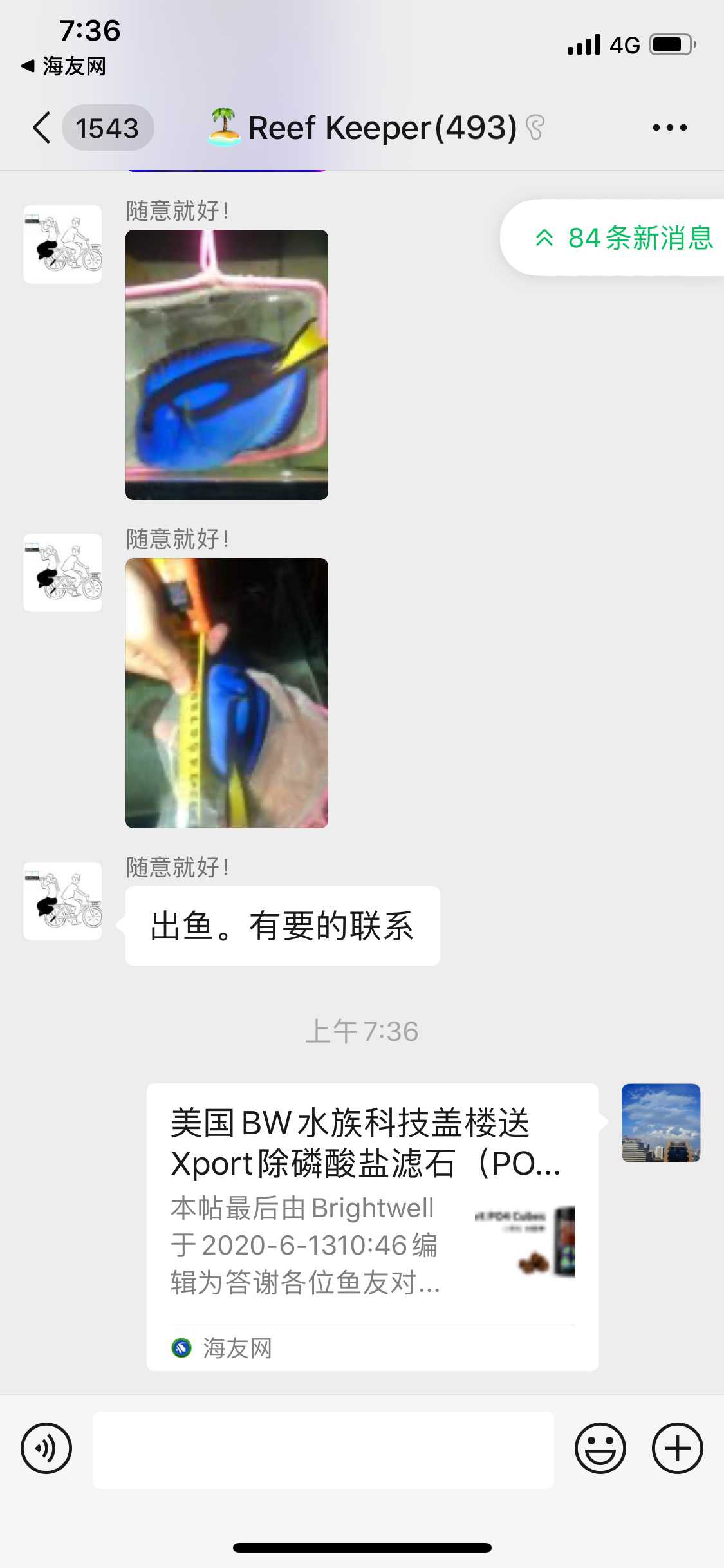View the photo of the fish being measured
This screenshot has width=724, height=1568.
tap(227, 693)
